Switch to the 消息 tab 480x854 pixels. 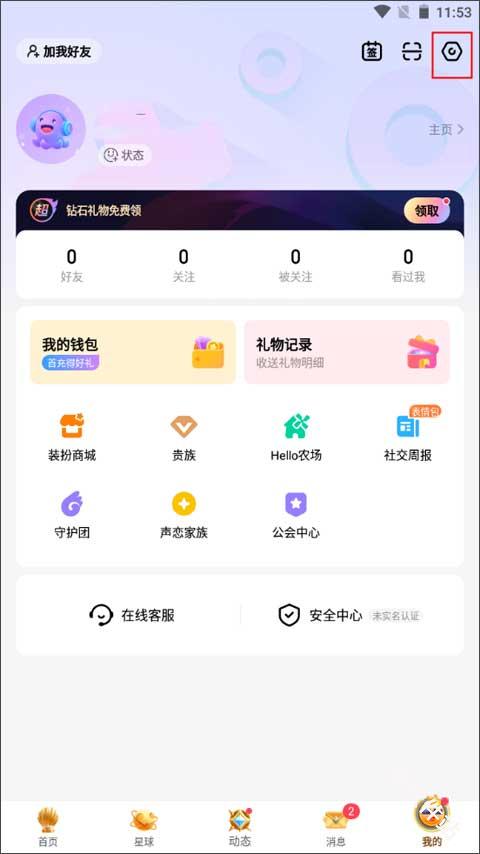click(x=336, y=827)
